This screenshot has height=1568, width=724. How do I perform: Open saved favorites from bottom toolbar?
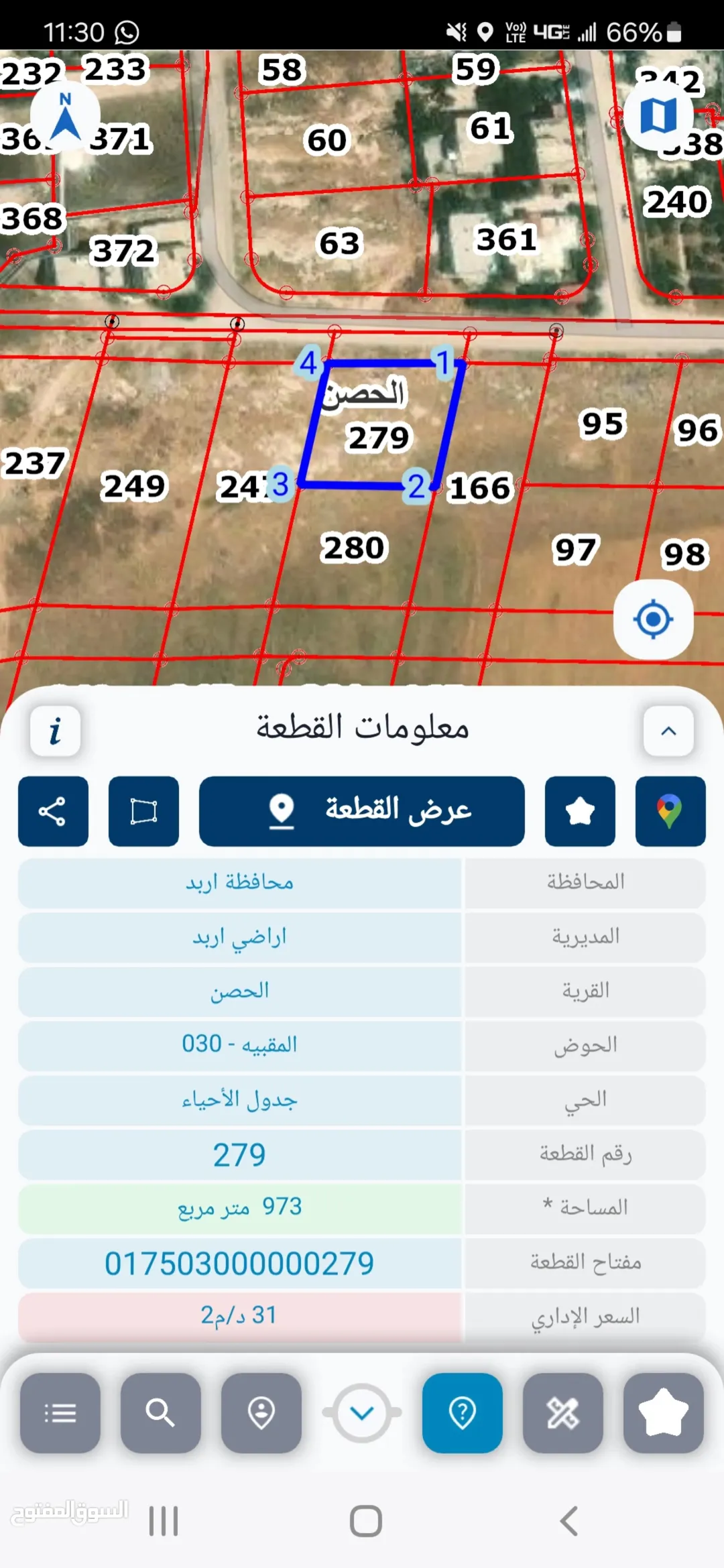point(664,1412)
